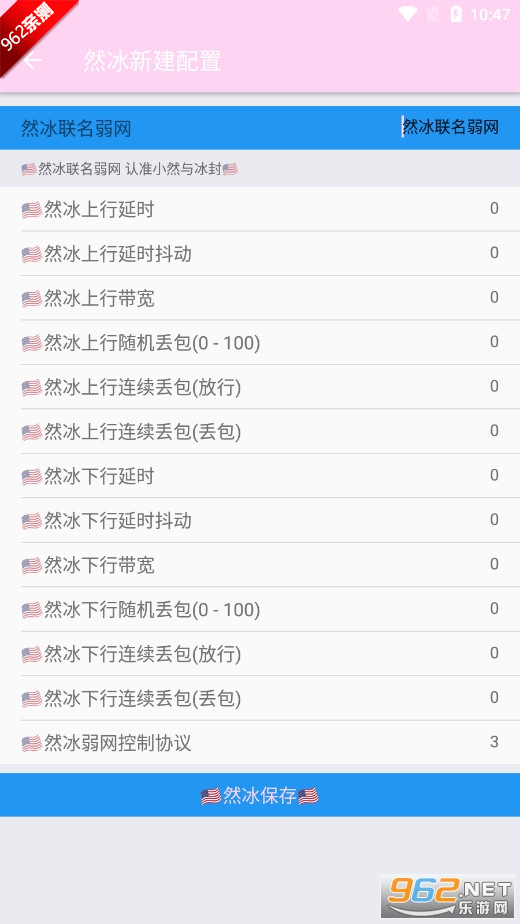
Task: Tap the 然冰保存 save button
Action: [260, 795]
